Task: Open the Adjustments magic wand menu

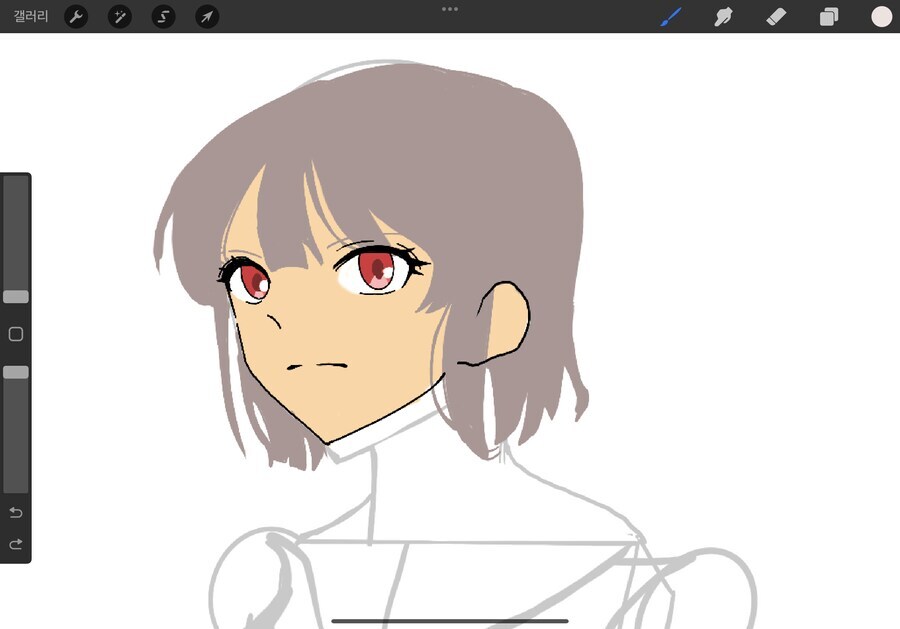Action: [x=120, y=17]
